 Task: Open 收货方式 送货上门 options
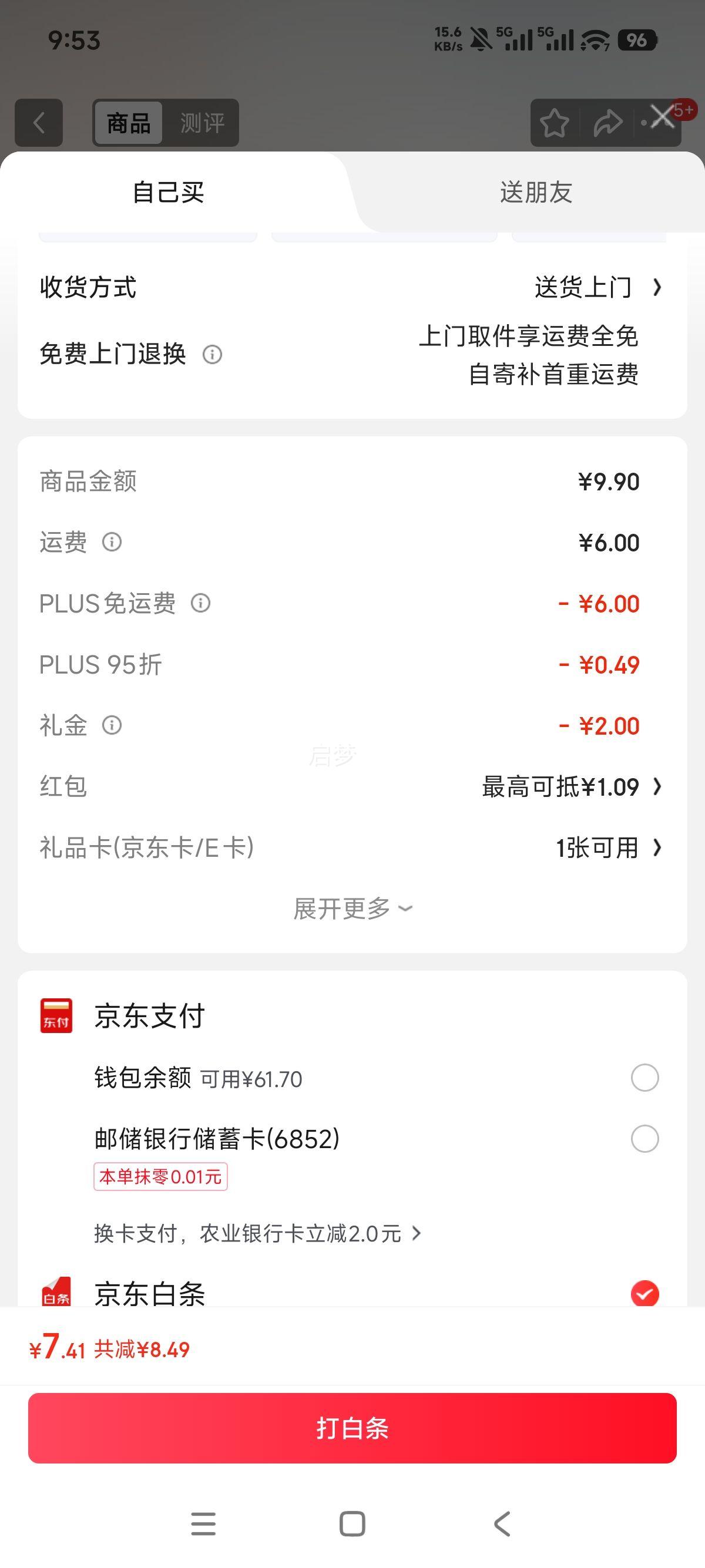[x=352, y=287]
